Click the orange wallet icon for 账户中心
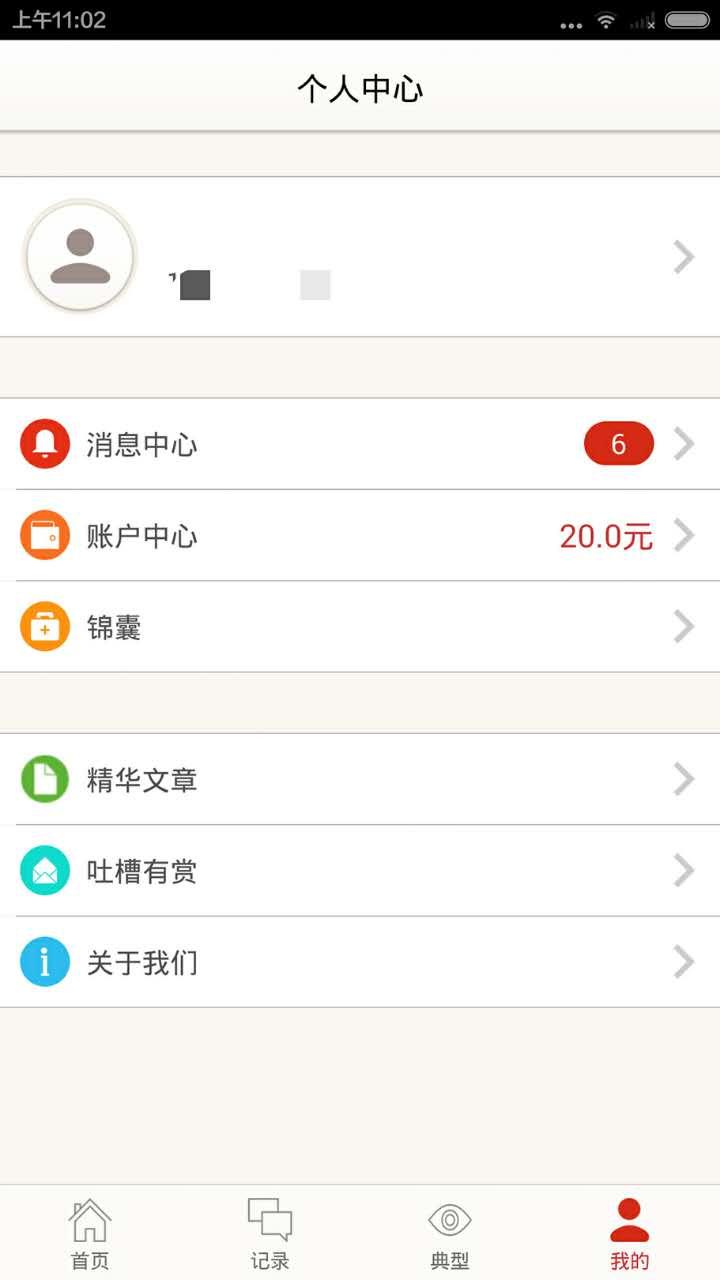Screen dimensions: 720x1280 pyautogui.click(x=44, y=535)
